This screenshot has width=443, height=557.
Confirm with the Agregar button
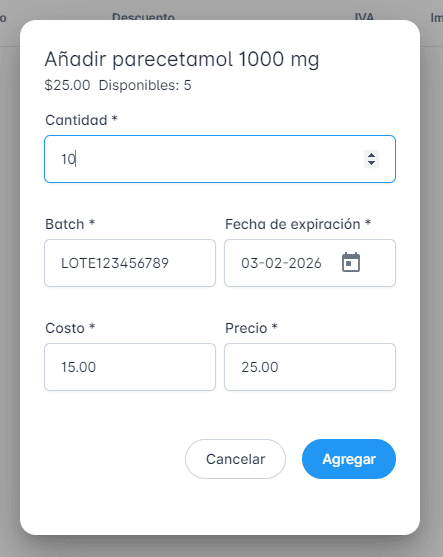[x=349, y=459]
